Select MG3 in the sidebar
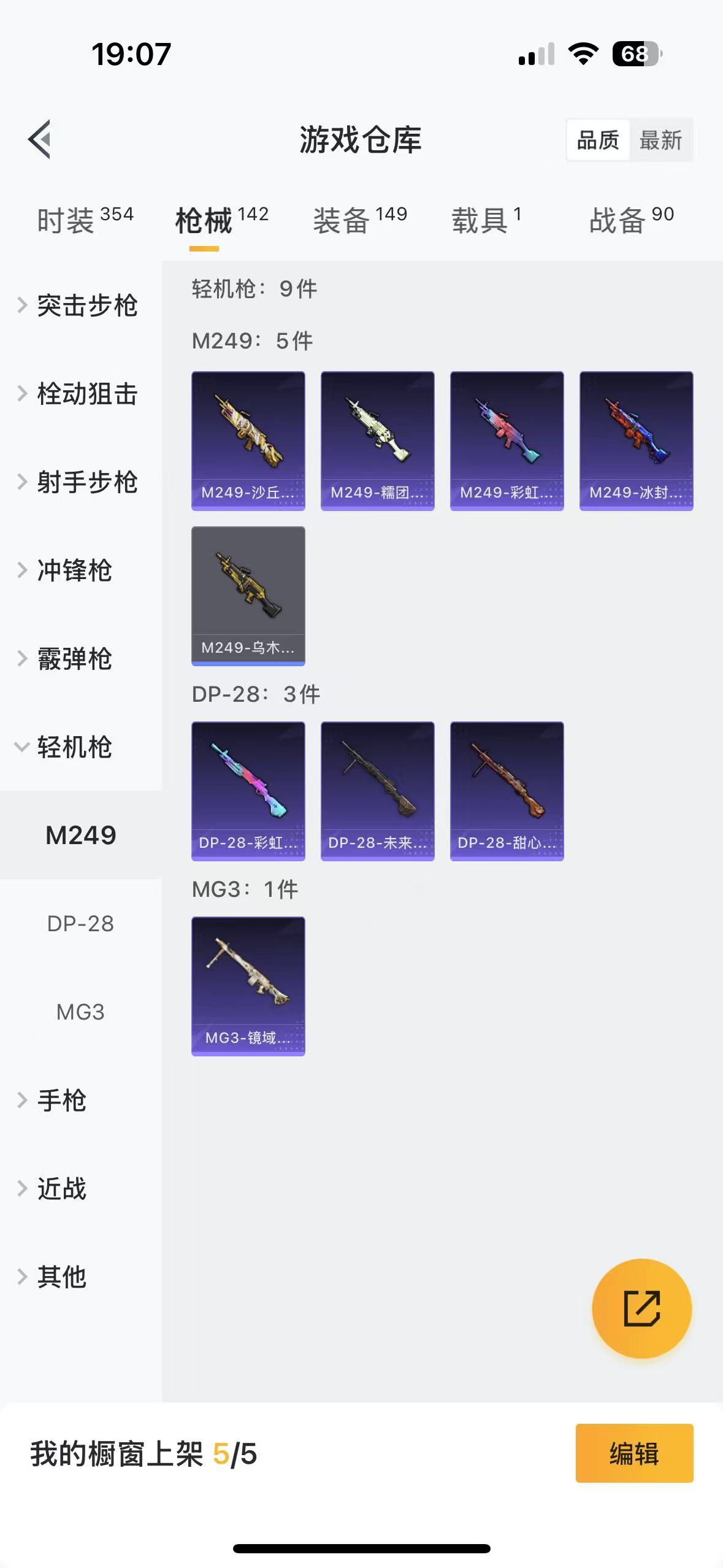Viewport: 723px width, 1568px height. pos(80,1012)
